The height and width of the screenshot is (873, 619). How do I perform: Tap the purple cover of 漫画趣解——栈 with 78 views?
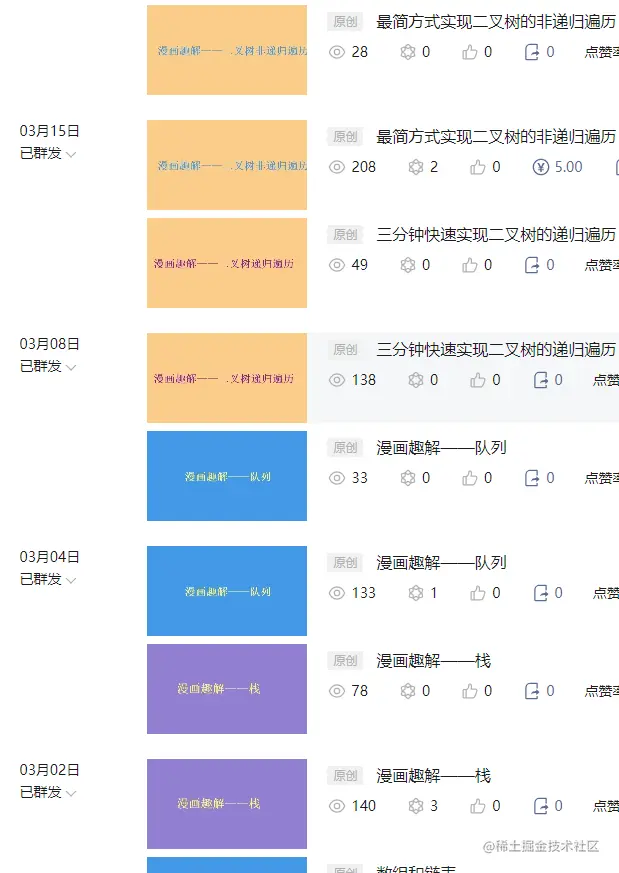pyautogui.click(x=227, y=689)
